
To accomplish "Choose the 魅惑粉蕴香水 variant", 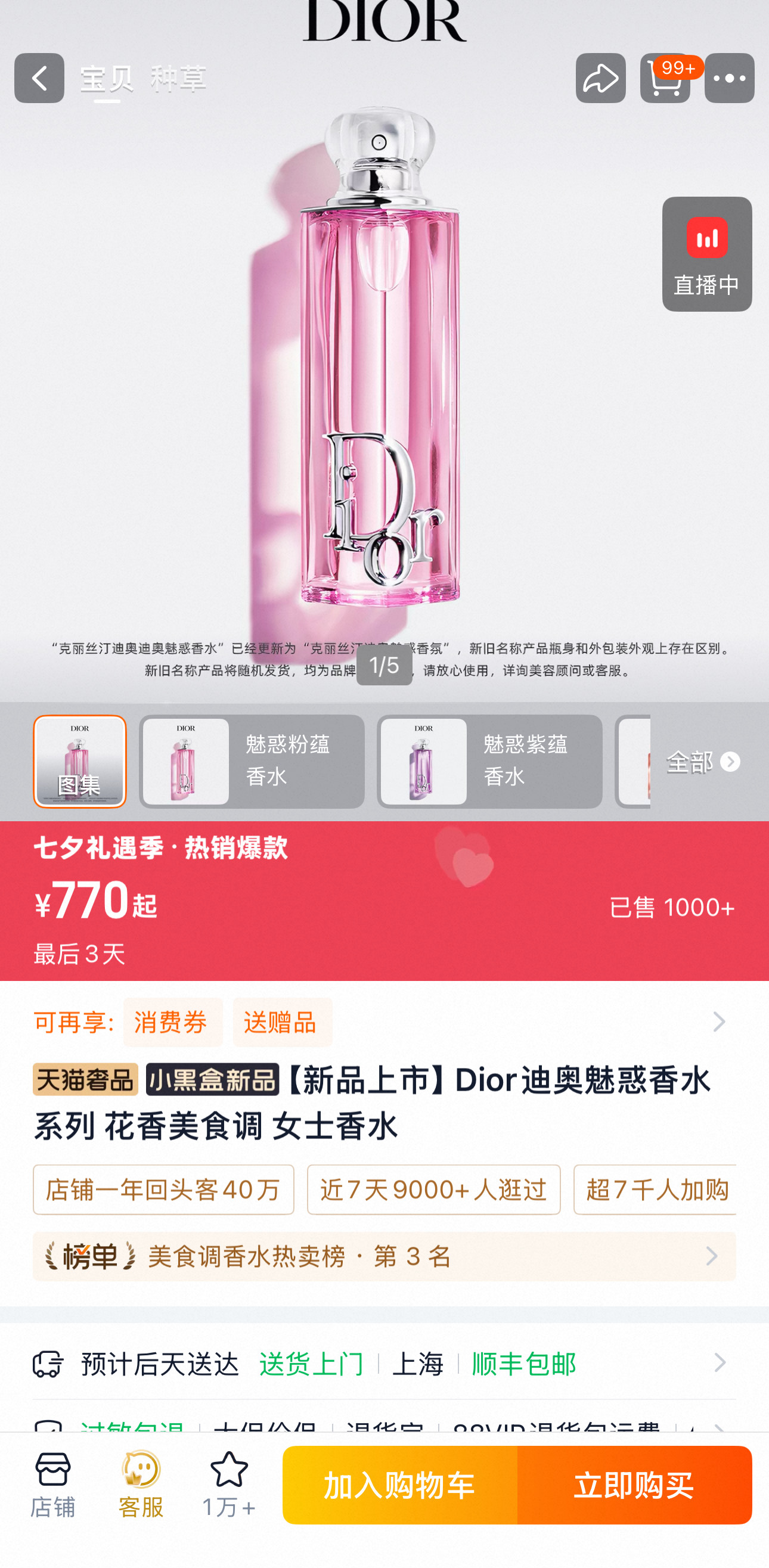I will tap(252, 762).
